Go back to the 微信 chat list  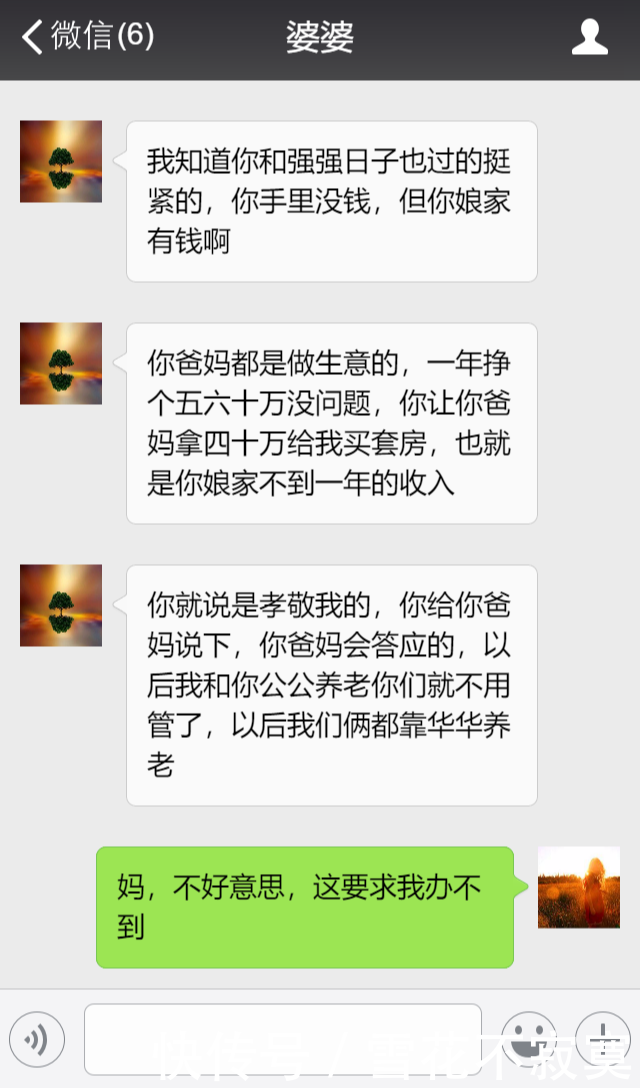(x=88, y=38)
